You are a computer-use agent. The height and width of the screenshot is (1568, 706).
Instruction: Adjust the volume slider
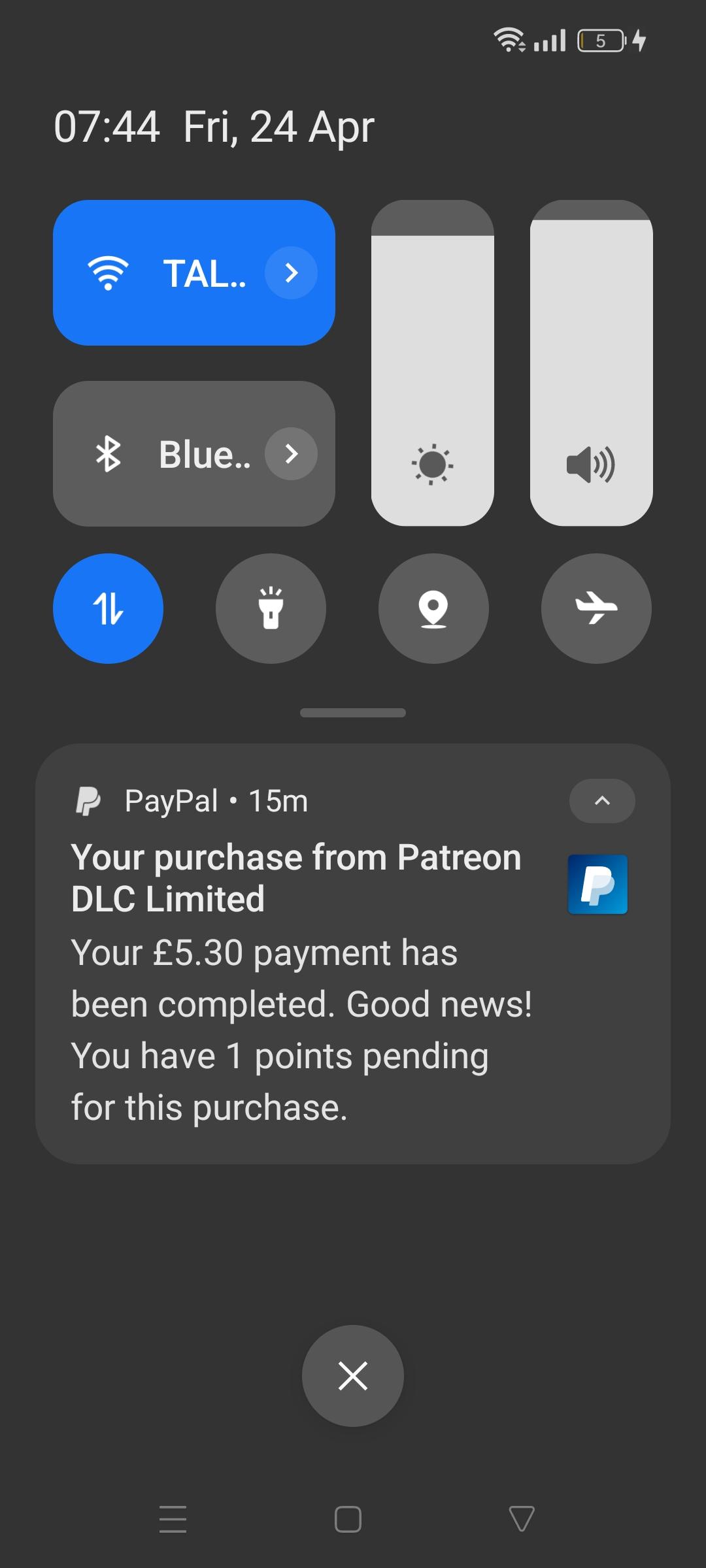coord(591,363)
